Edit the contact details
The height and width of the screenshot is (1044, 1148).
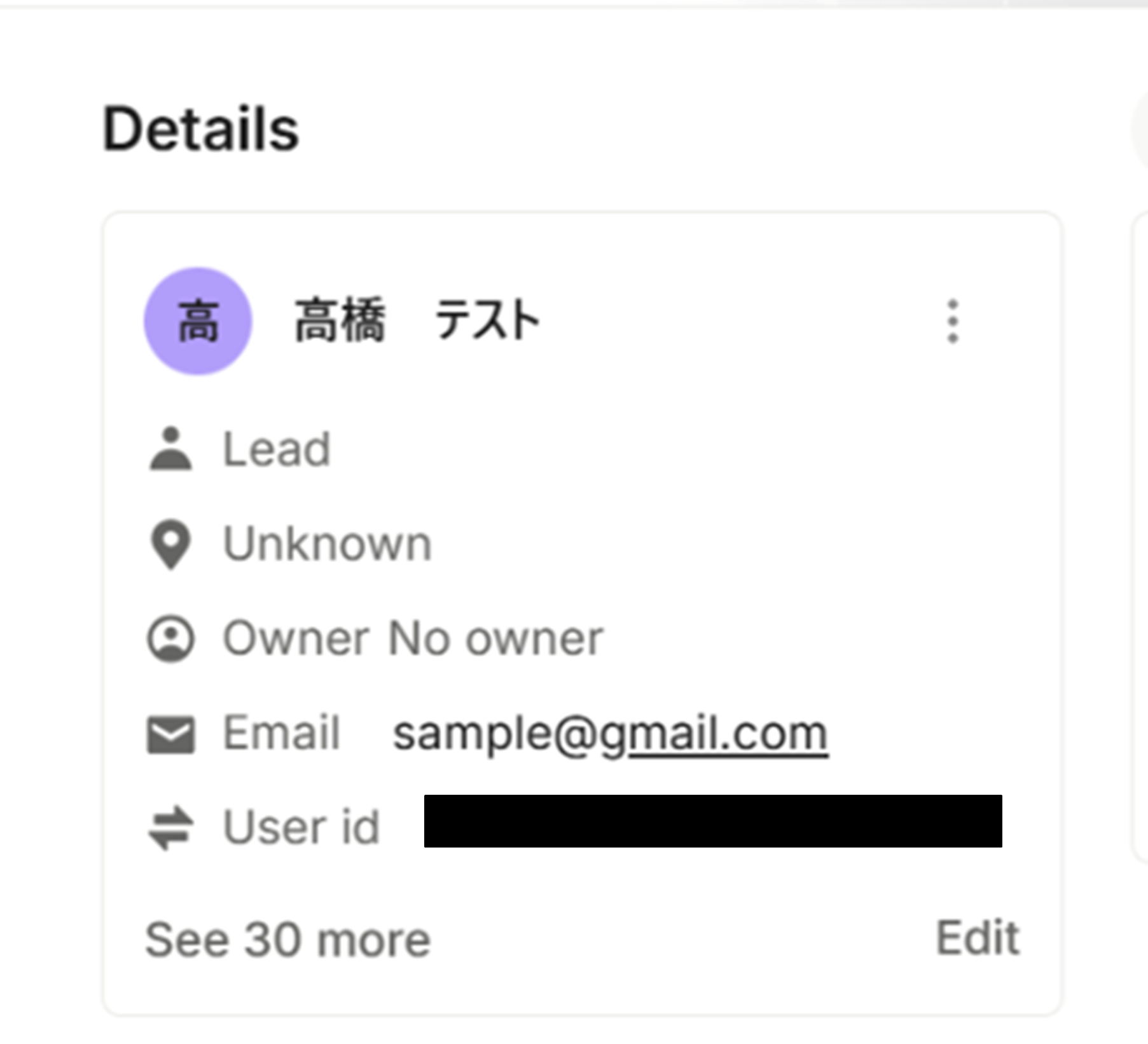[x=978, y=938]
